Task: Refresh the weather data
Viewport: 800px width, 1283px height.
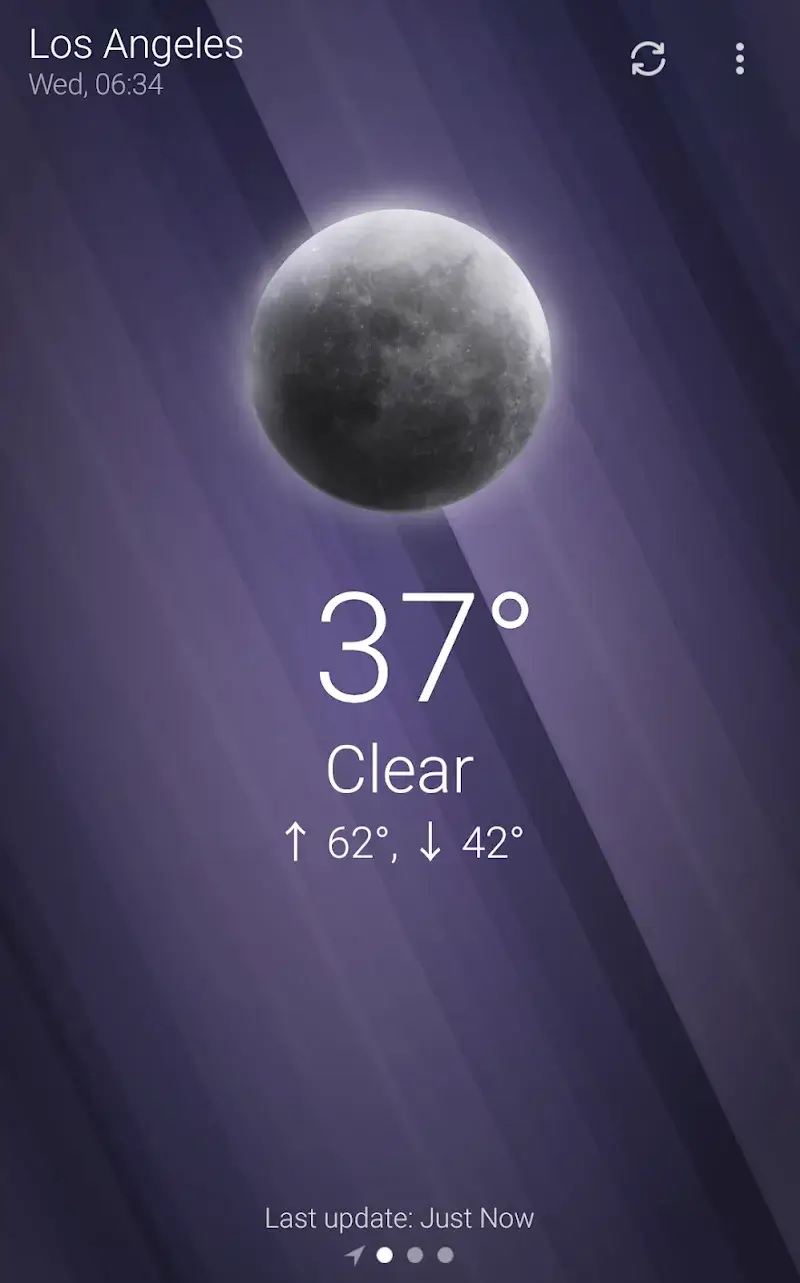Action: [648, 59]
